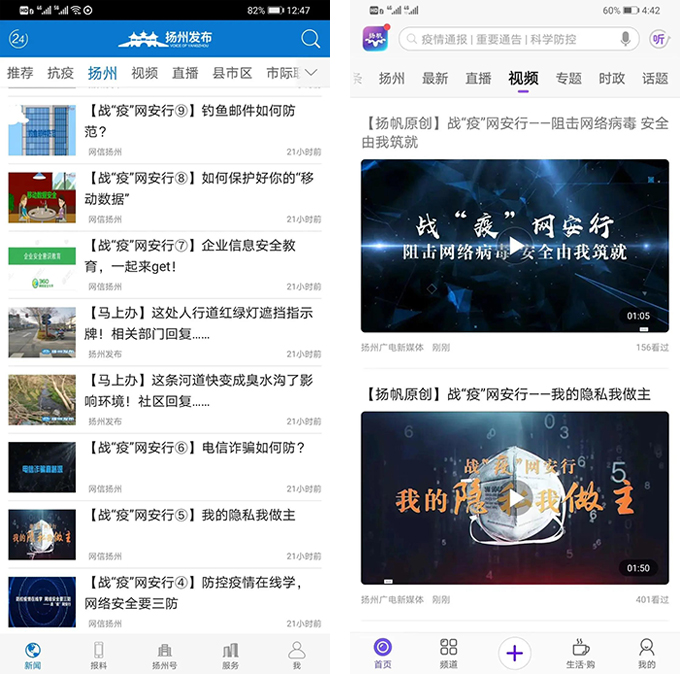Tap the 24-hour icon in the blue header
The height and width of the screenshot is (674, 680).
pos(18,39)
